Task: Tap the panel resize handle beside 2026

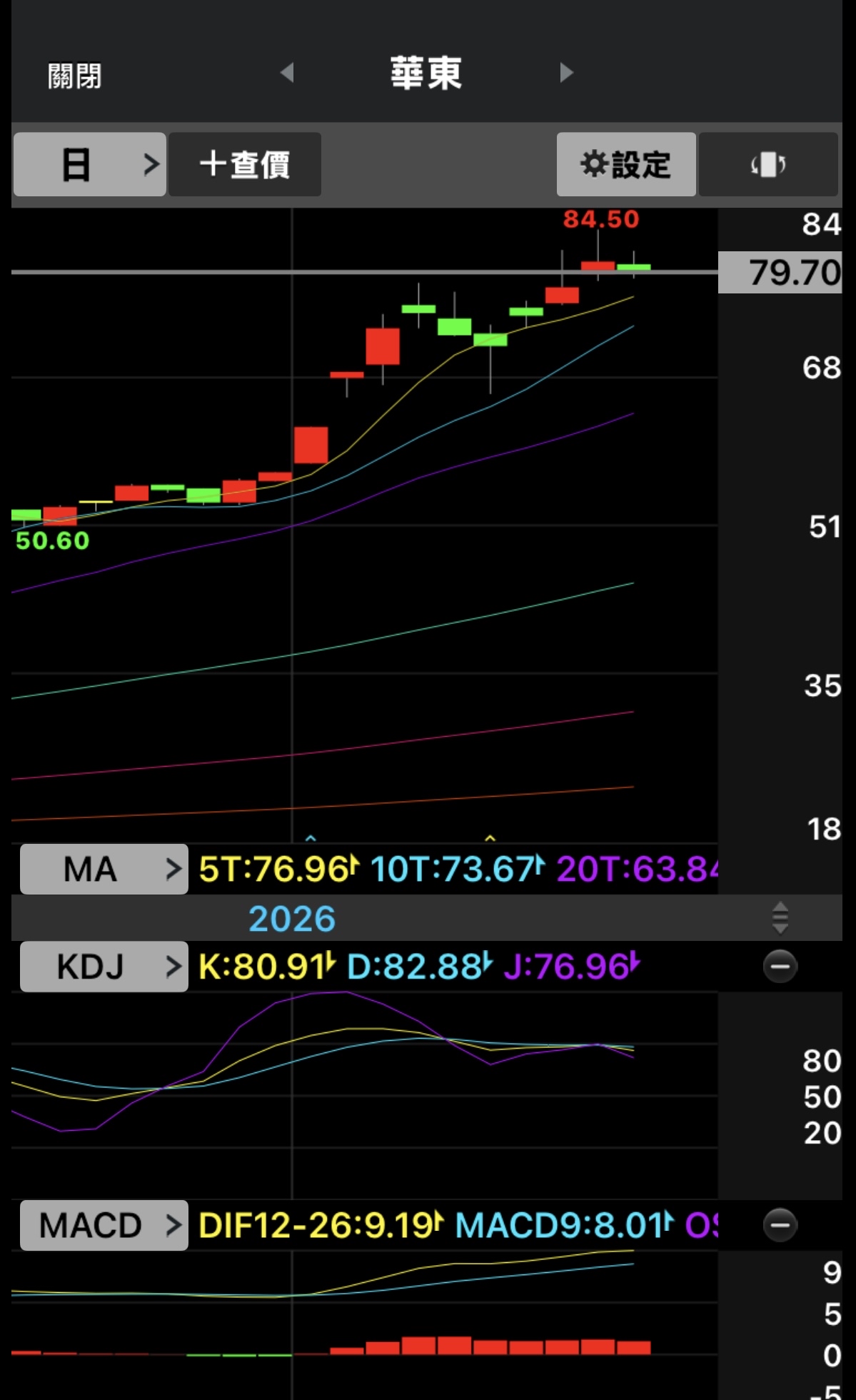Action: [x=780, y=918]
